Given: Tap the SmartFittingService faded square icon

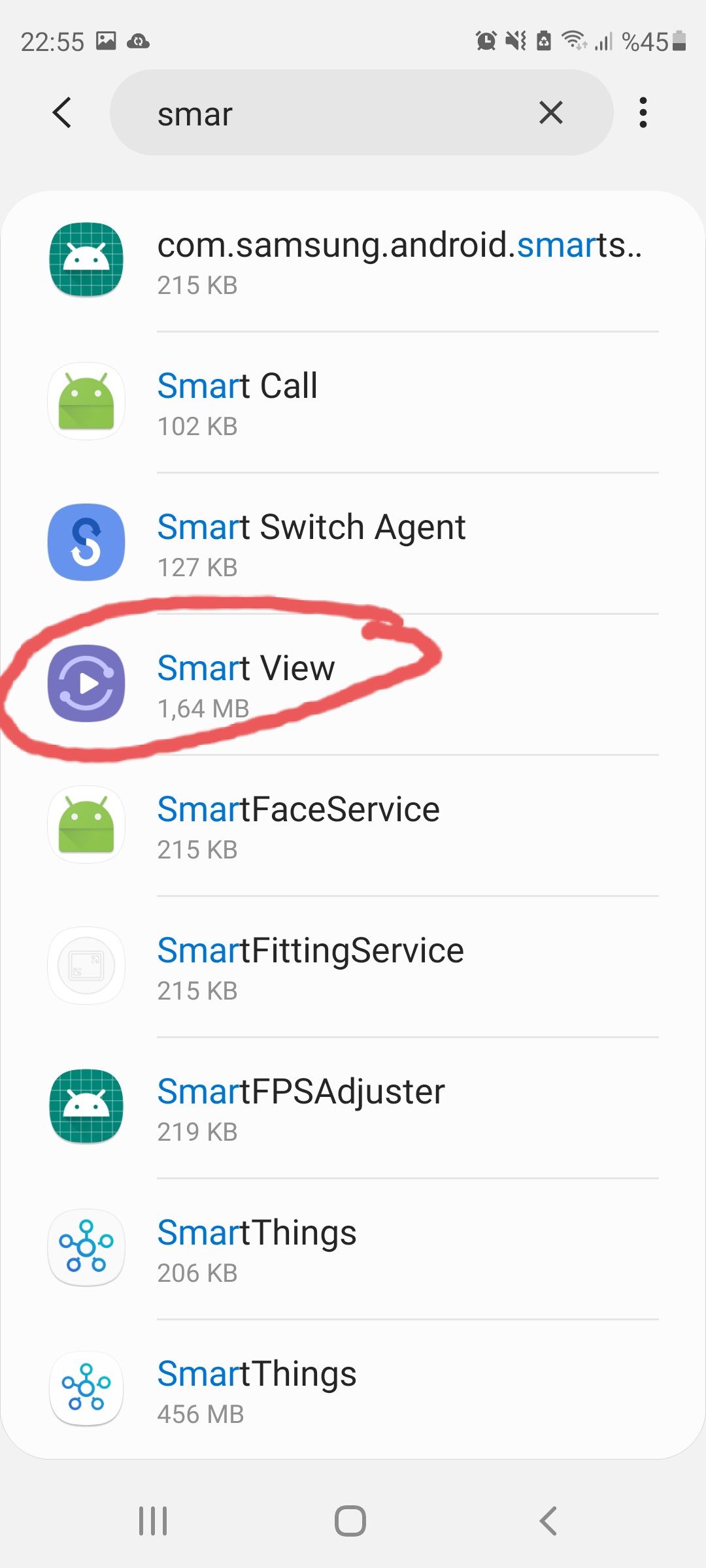Looking at the screenshot, I should pyautogui.click(x=86, y=966).
